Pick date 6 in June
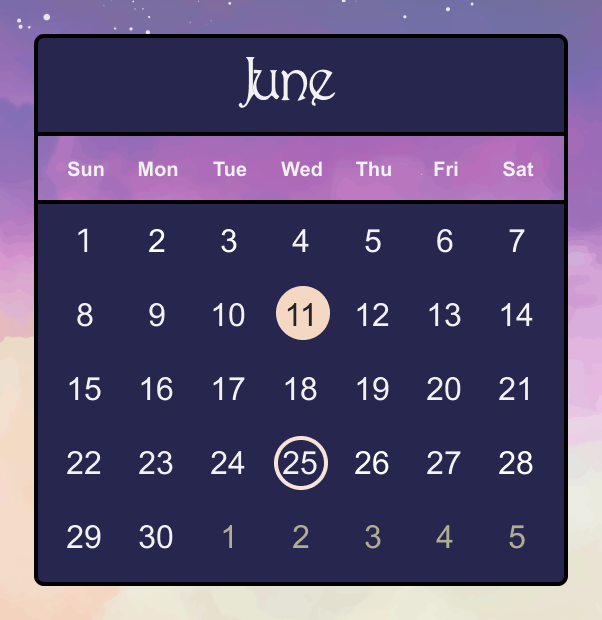602x620 pixels. pyautogui.click(x=445, y=241)
